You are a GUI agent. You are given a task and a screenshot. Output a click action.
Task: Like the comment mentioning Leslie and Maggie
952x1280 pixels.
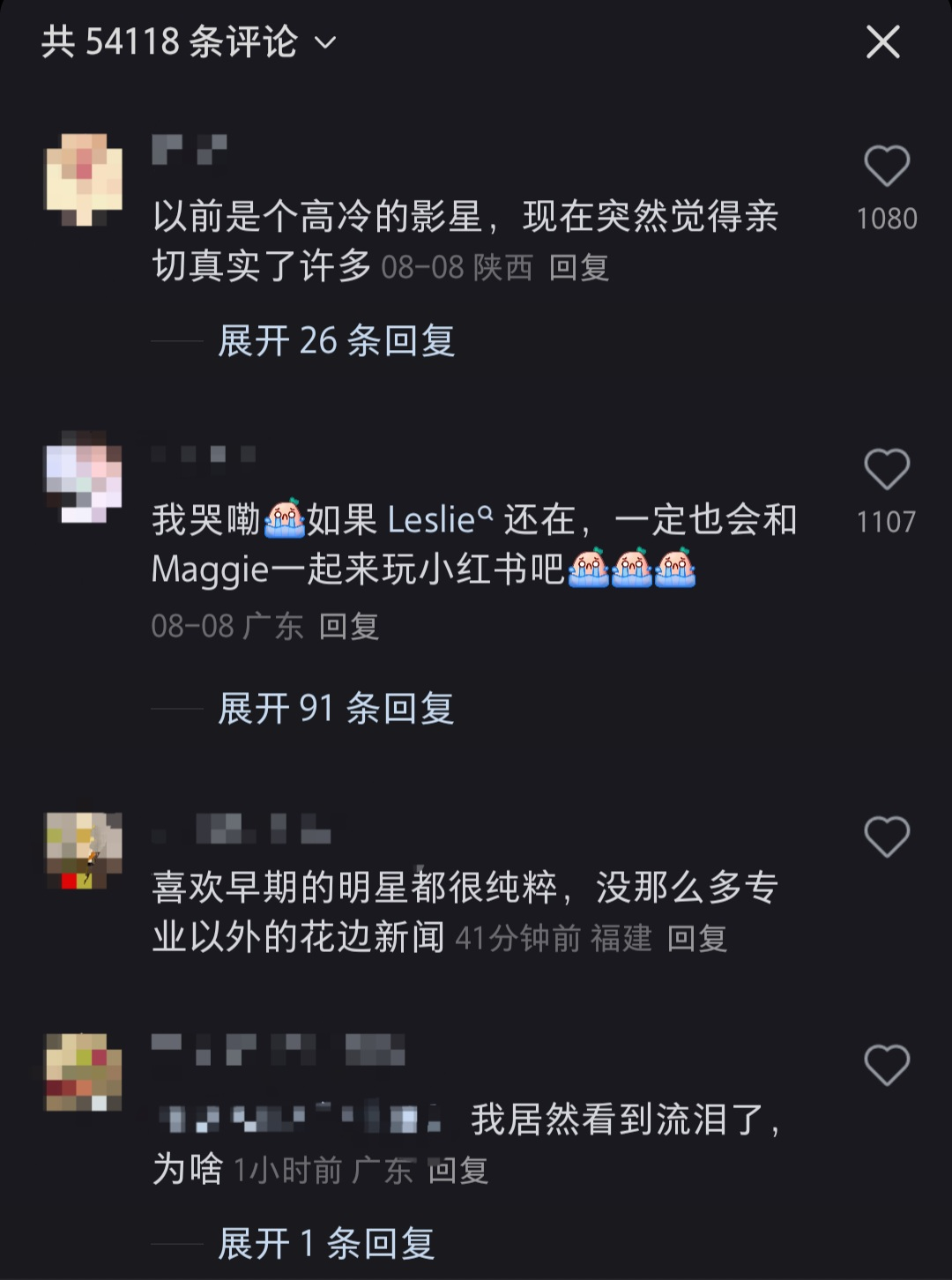coord(886,469)
